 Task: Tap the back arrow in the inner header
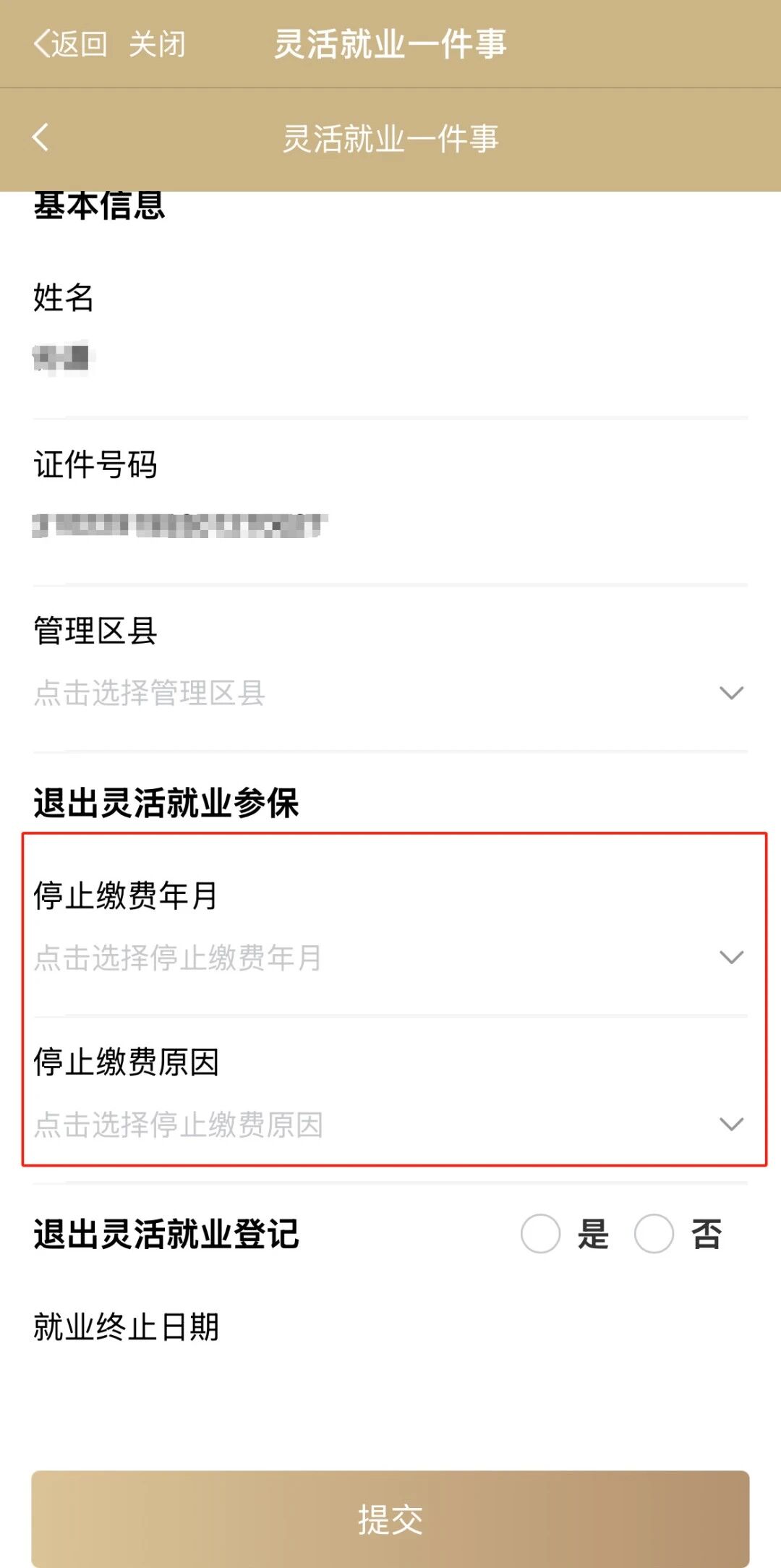[x=41, y=137]
